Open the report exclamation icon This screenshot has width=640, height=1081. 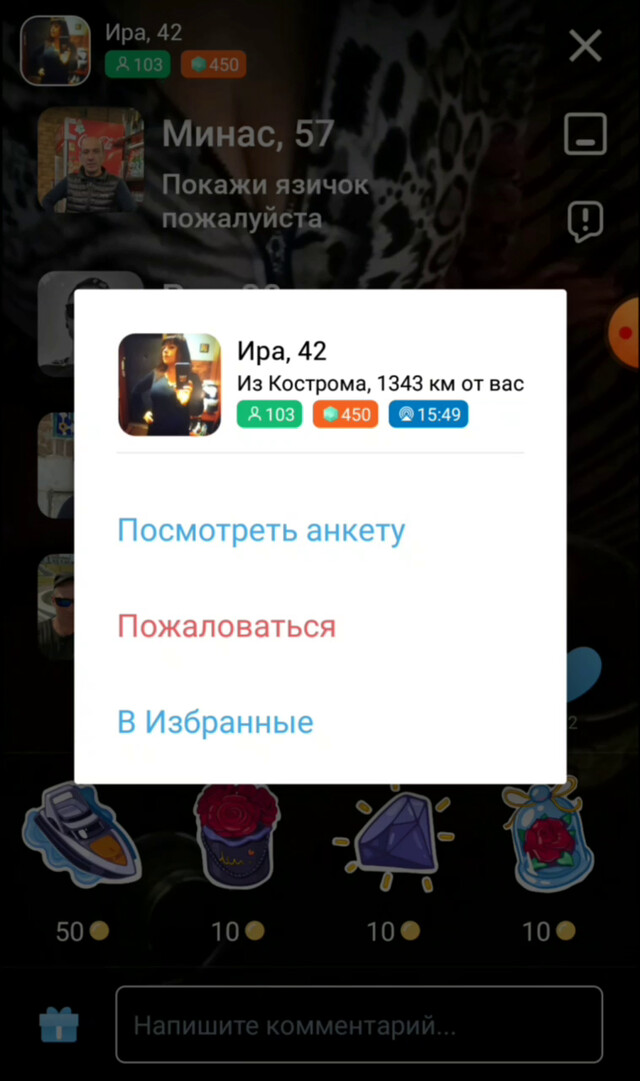[x=585, y=220]
